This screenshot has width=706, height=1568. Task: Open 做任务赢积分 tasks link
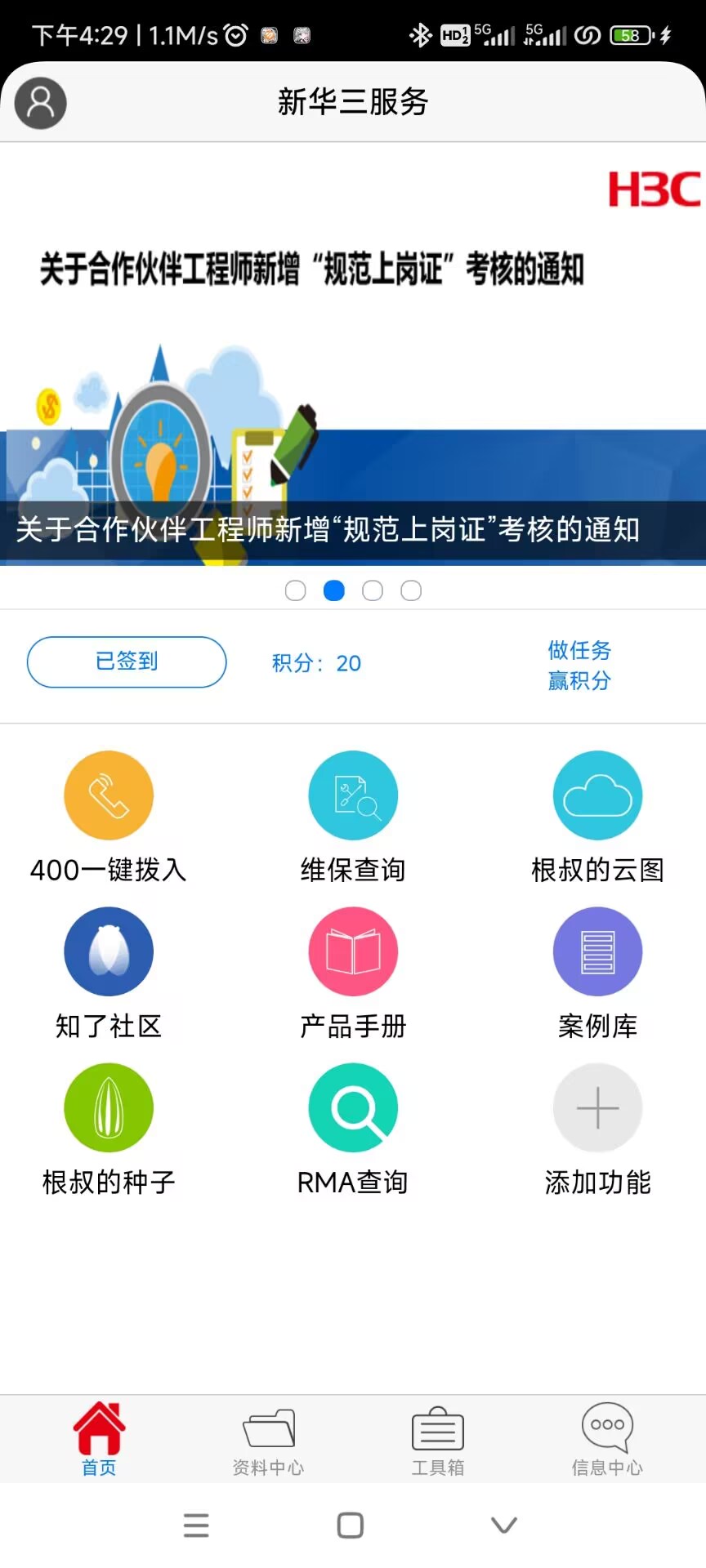tap(579, 665)
